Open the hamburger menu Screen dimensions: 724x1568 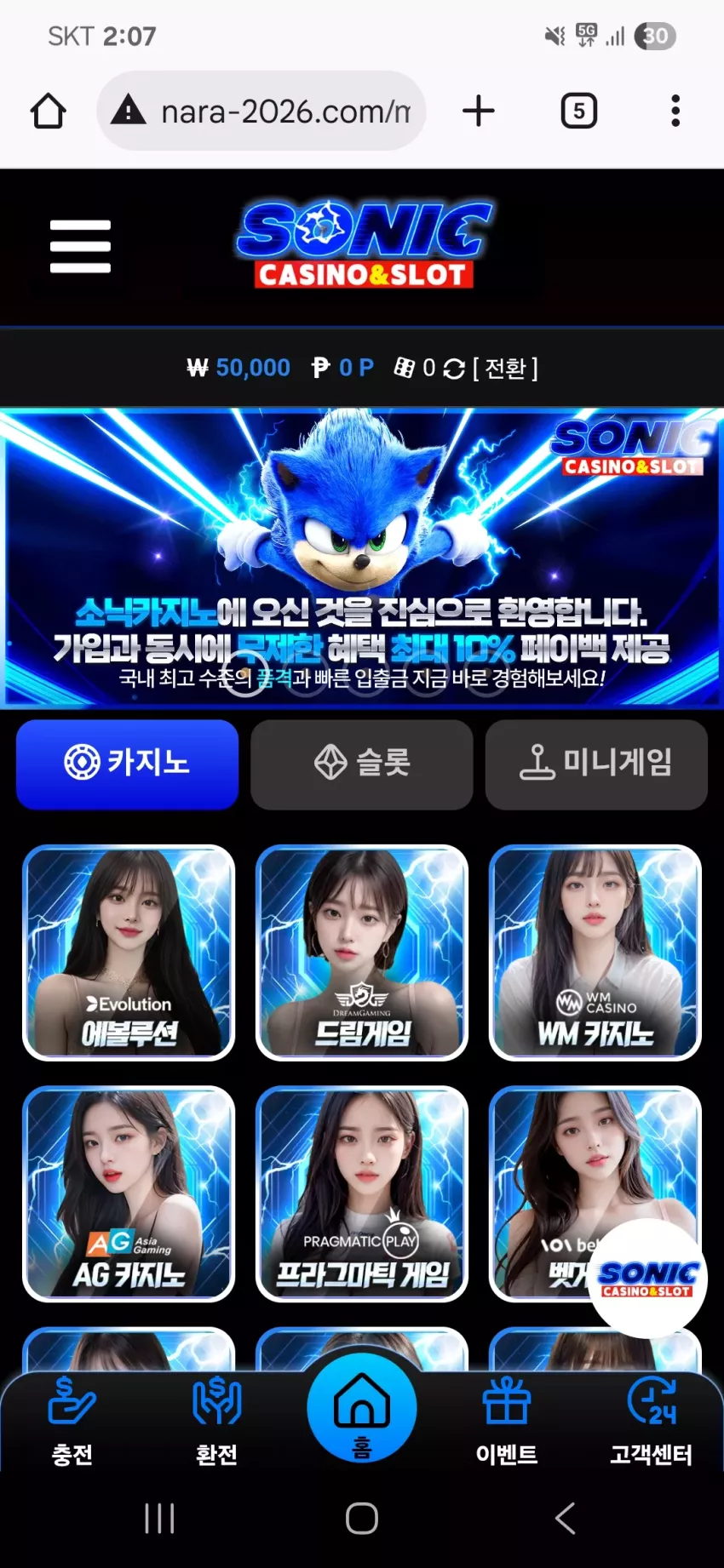tap(80, 247)
